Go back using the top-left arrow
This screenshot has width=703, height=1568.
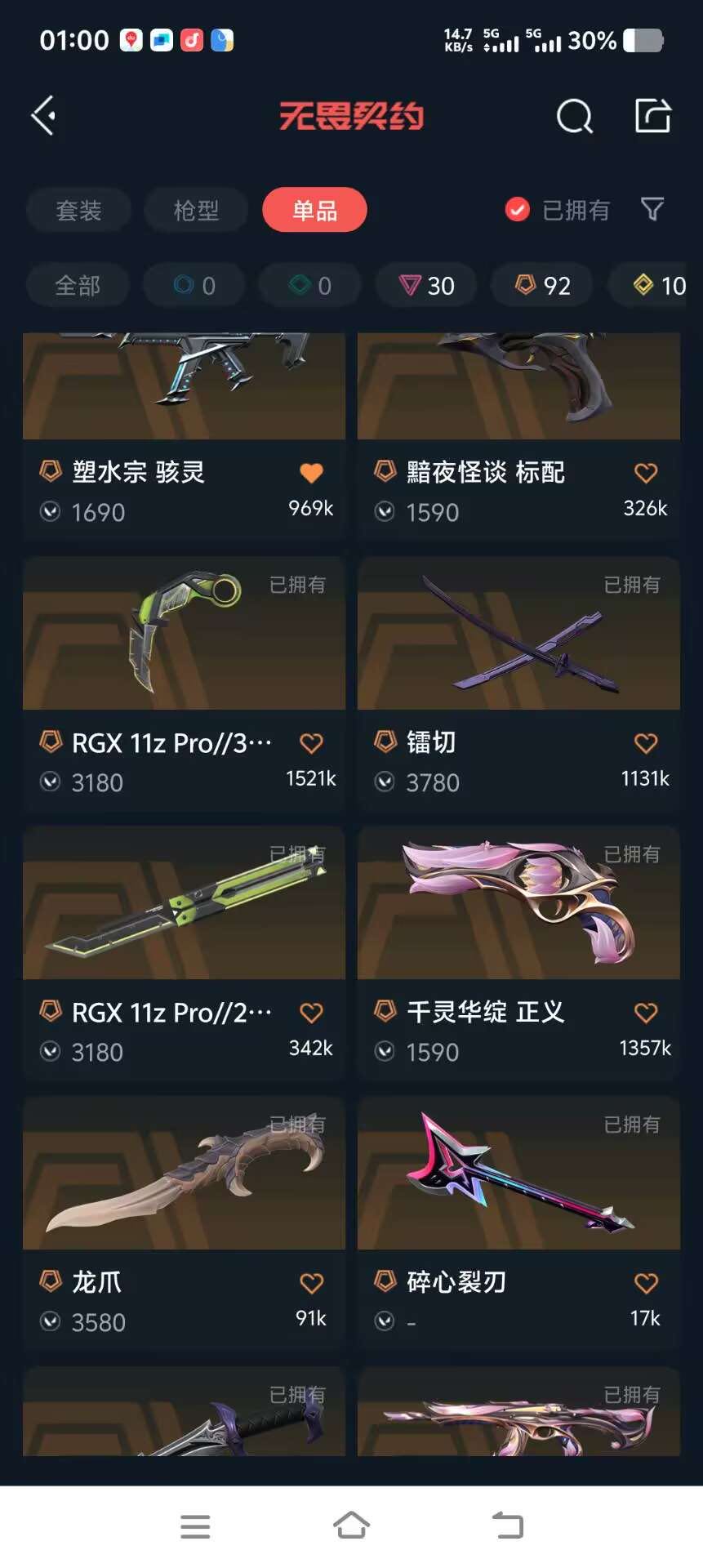pos(44,115)
